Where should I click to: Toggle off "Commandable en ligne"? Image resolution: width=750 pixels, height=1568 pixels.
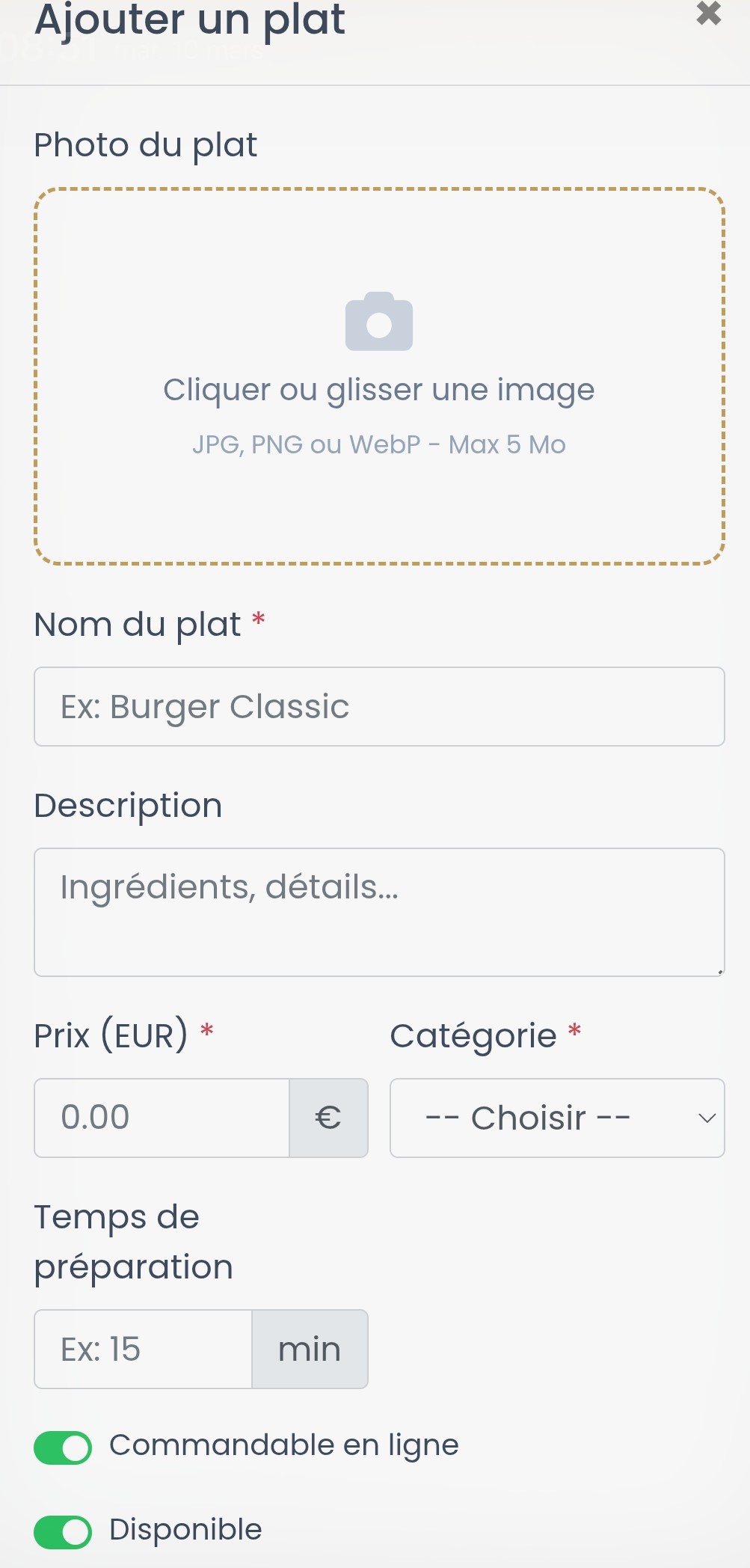pyautogui.click(x=64, y=1445)
